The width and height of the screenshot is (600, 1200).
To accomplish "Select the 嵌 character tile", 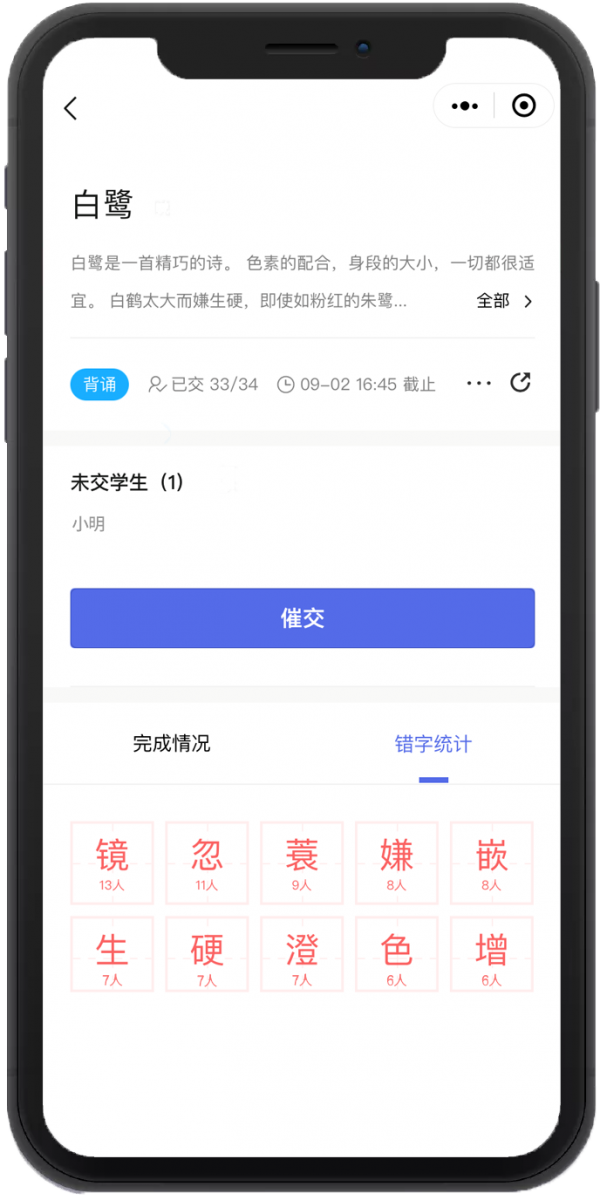I will pyautogui.click(x=492, y=863).
